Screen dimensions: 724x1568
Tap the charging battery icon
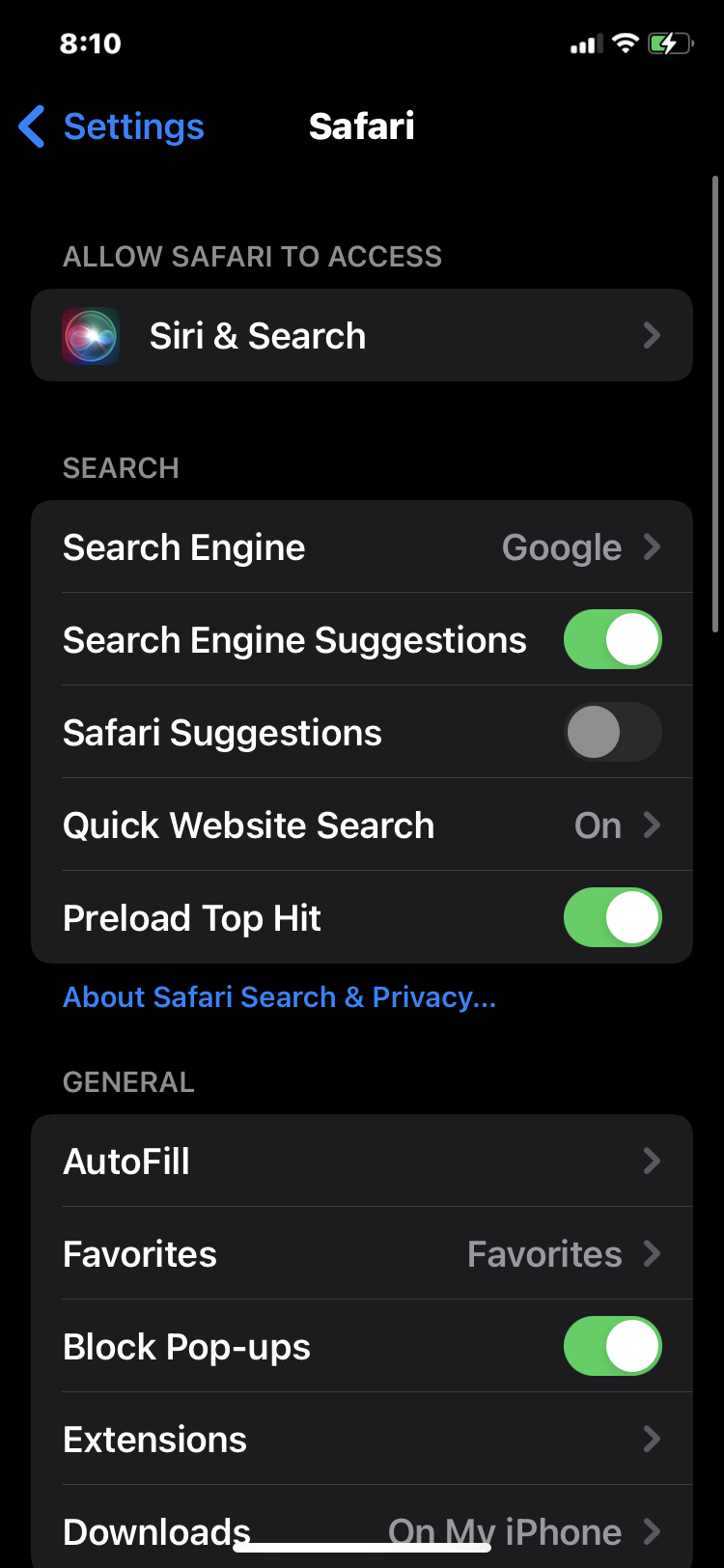pyautogui.click(x=670, y=42)
